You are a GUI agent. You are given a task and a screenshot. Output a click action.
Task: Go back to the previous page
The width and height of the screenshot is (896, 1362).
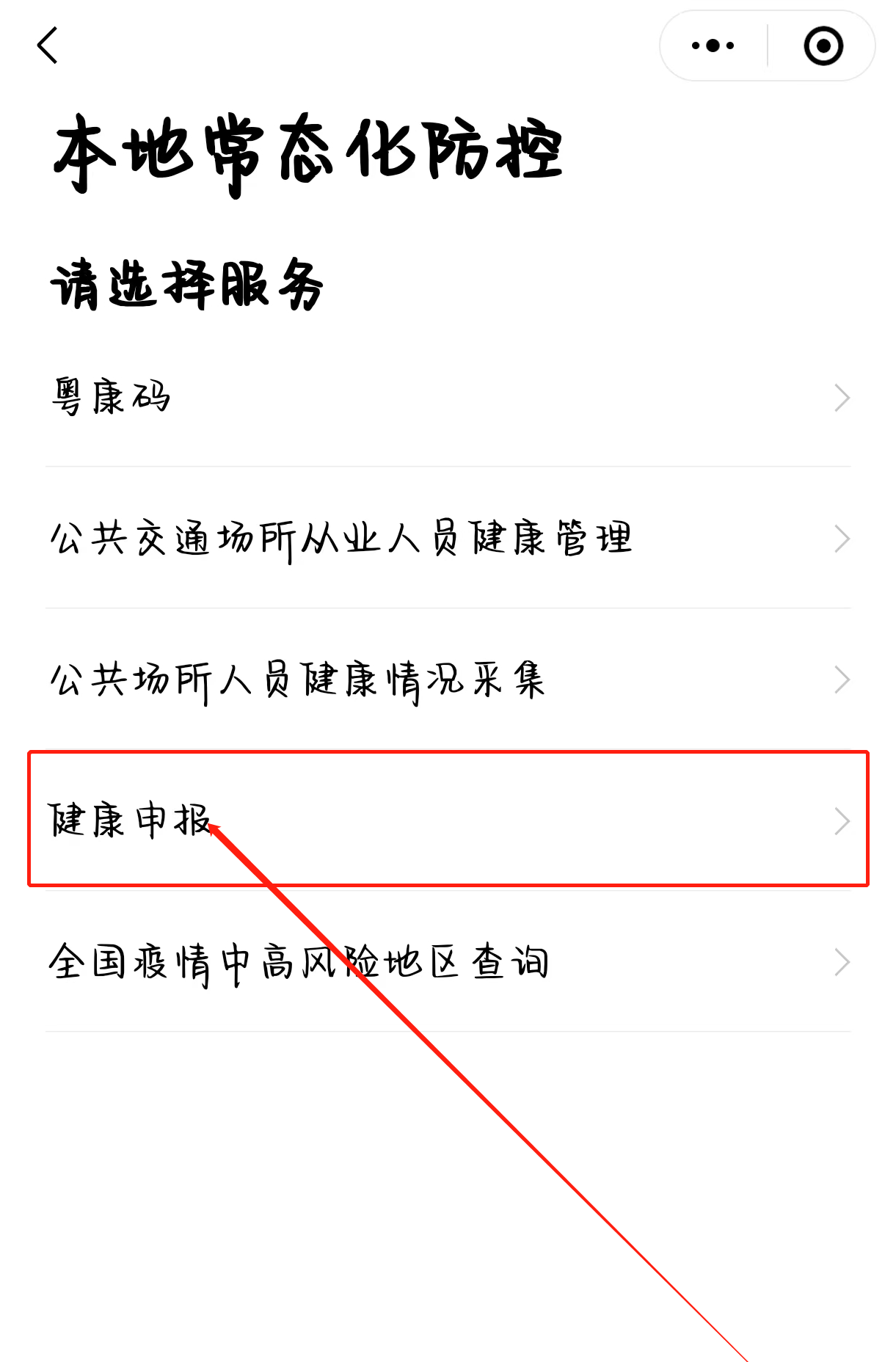(48, 45)
